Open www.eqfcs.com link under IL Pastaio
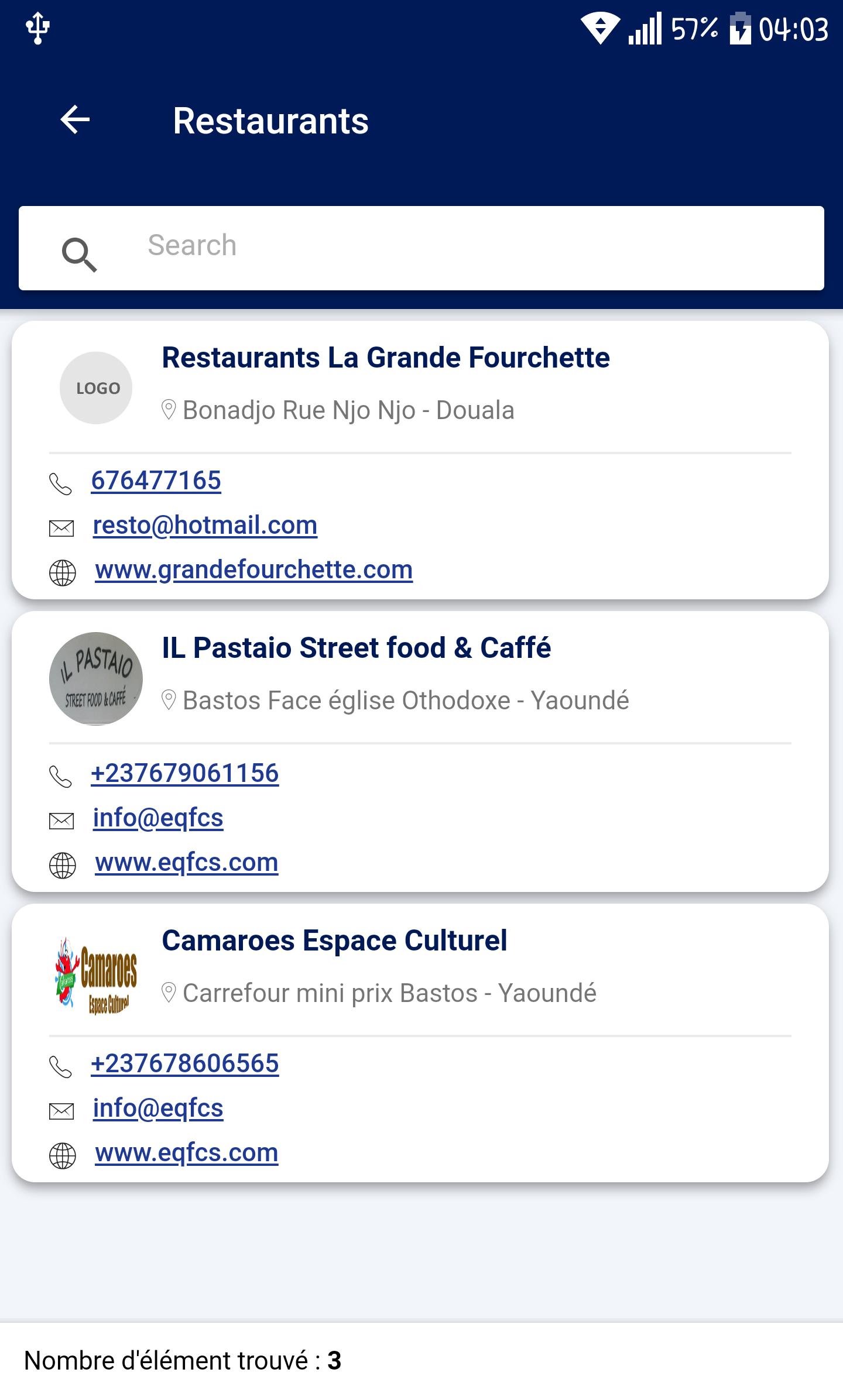The image size is (843, 1400). point(187,863)
